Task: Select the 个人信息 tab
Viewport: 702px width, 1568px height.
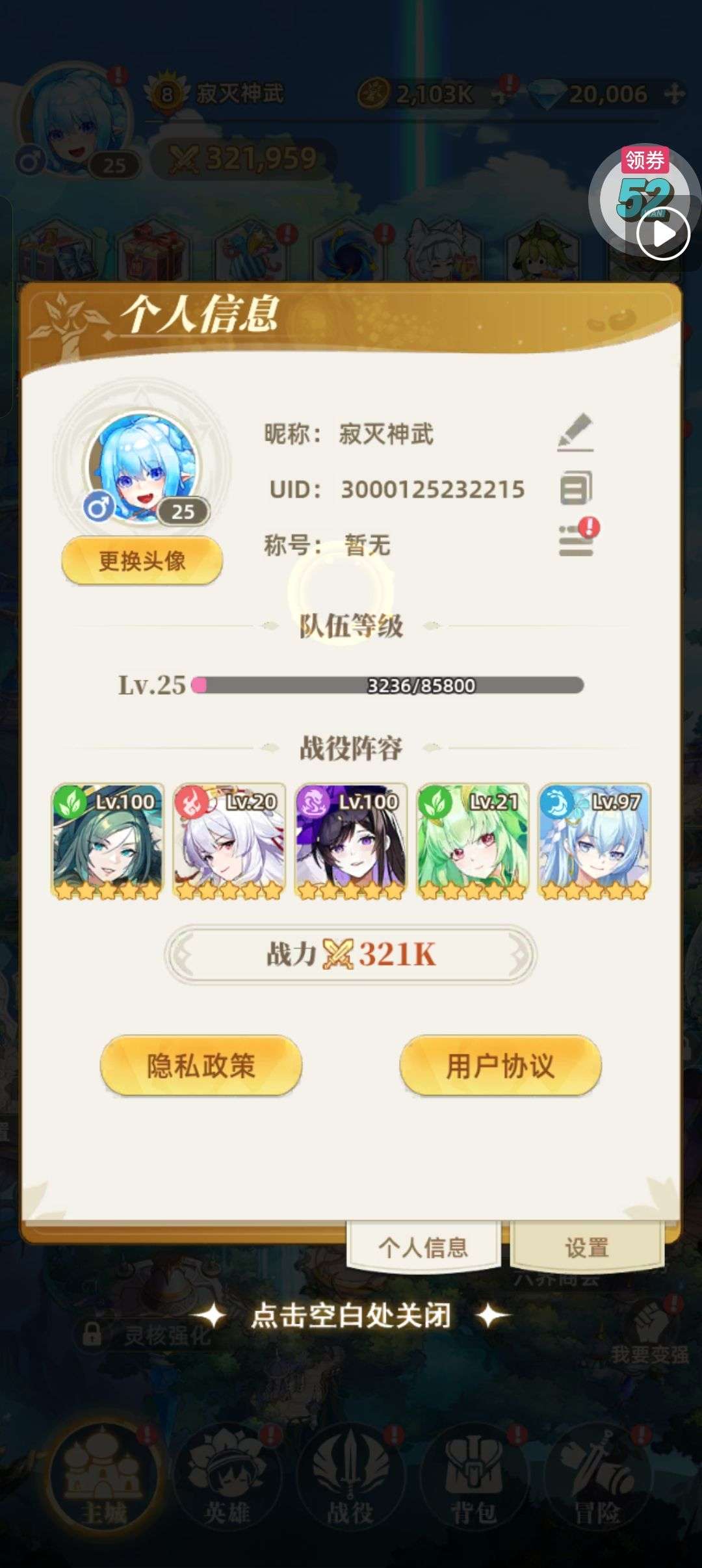Action: point(423,1248)
